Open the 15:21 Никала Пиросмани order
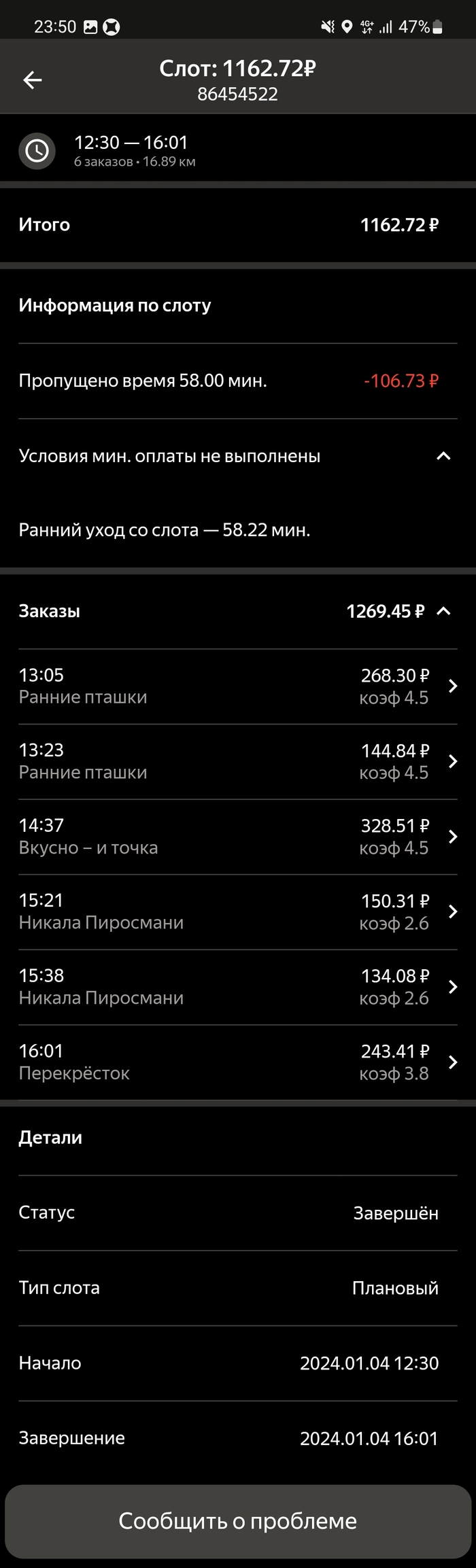476x1568 pixels. tap(237, 911)
